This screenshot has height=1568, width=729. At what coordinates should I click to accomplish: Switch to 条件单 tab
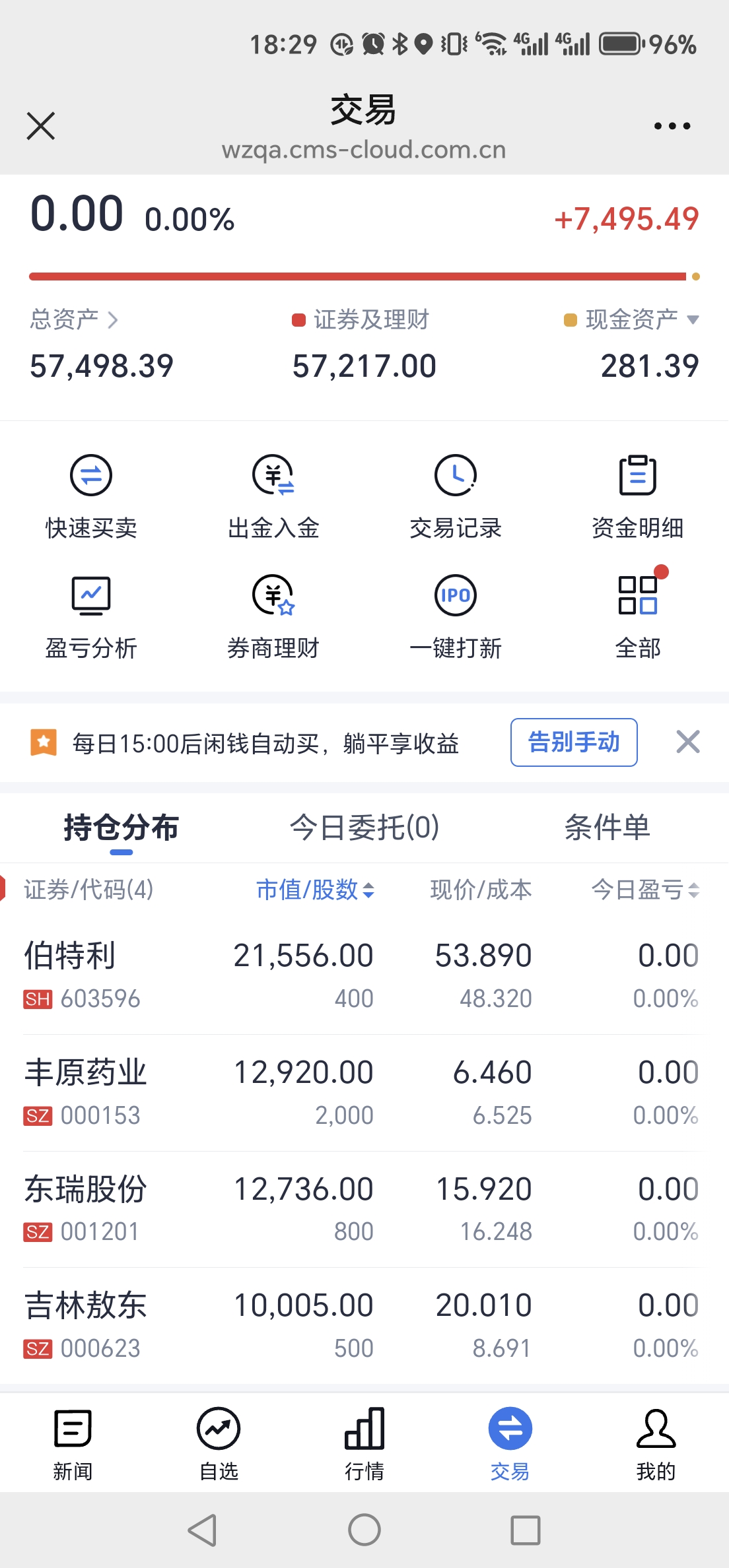click(x=607, y=828)
